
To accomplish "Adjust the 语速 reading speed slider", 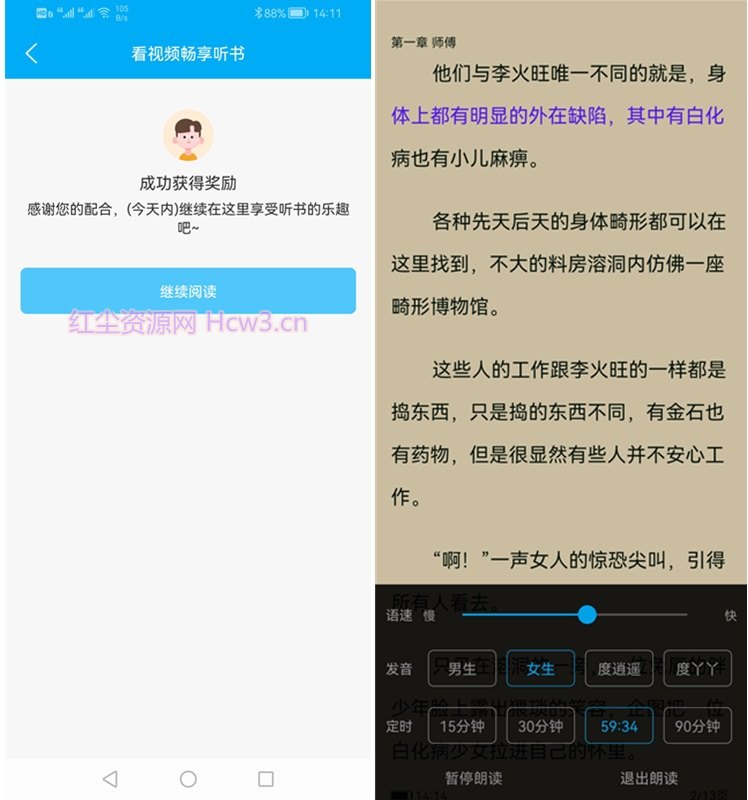I will (587, 614).
